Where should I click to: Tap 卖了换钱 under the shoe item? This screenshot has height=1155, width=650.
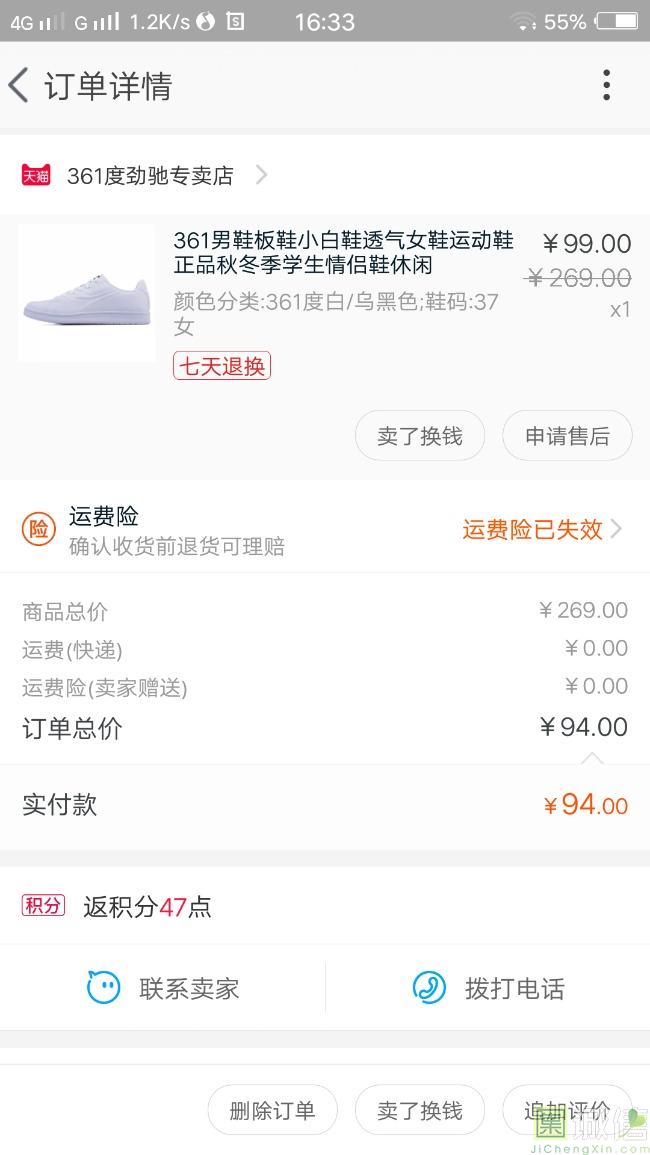[420, 436]
